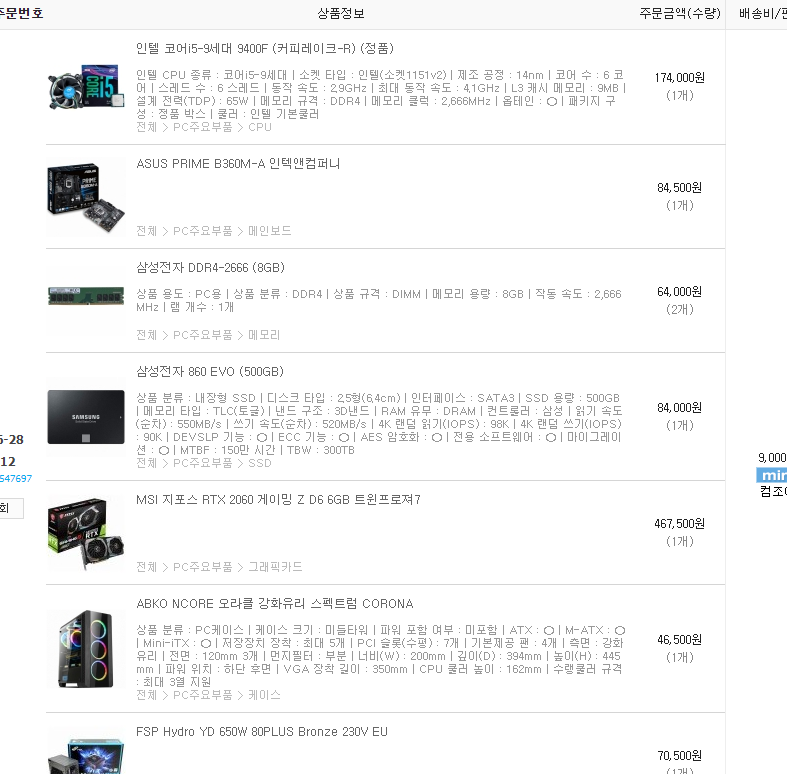Open the Samsung DDR4-2666 (8GB) product link
Image resolution: width=787 pixels, height=774 pixels.
[210, 268]
